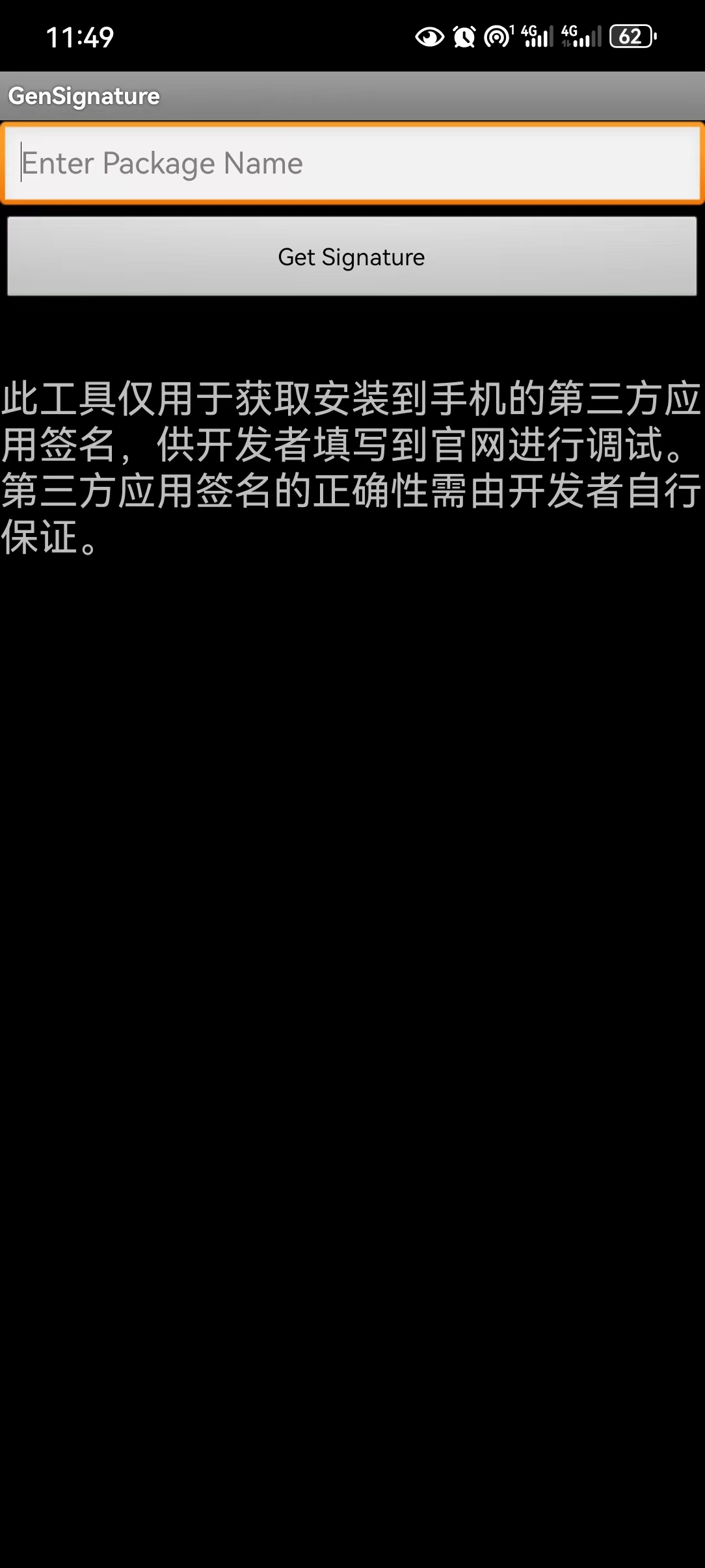Focus the Enter Package Name field
The height and width of the screenshot is (1568, 705).
[352, 163]
